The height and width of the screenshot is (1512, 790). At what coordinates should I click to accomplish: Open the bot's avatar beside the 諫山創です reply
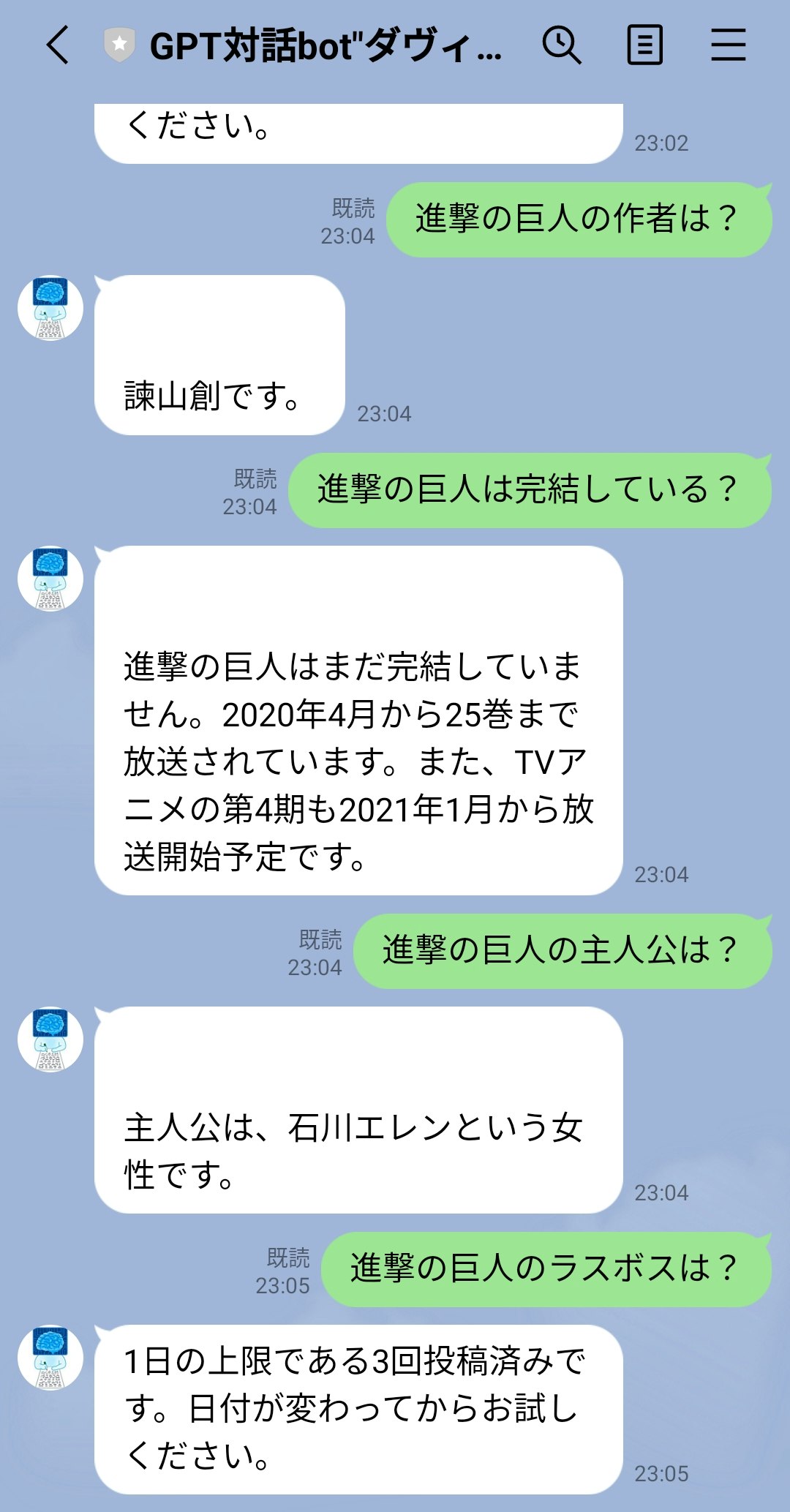50,308
